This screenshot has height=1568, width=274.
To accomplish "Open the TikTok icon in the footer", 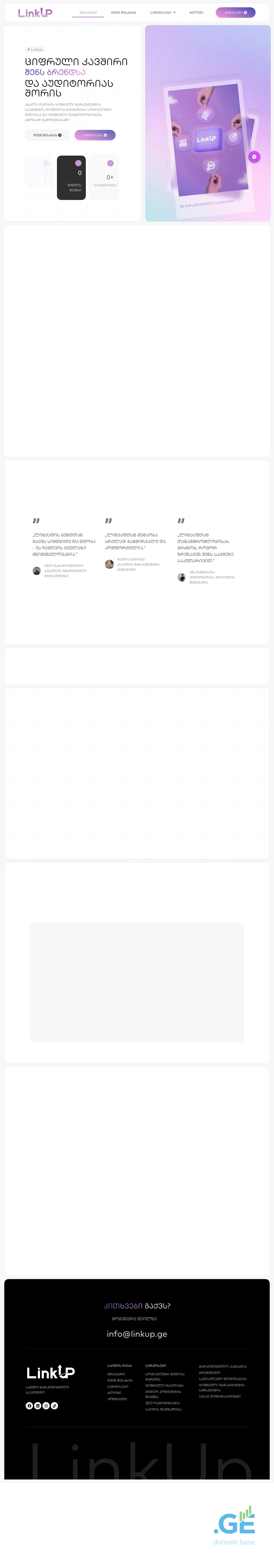I will [54, 1406].
